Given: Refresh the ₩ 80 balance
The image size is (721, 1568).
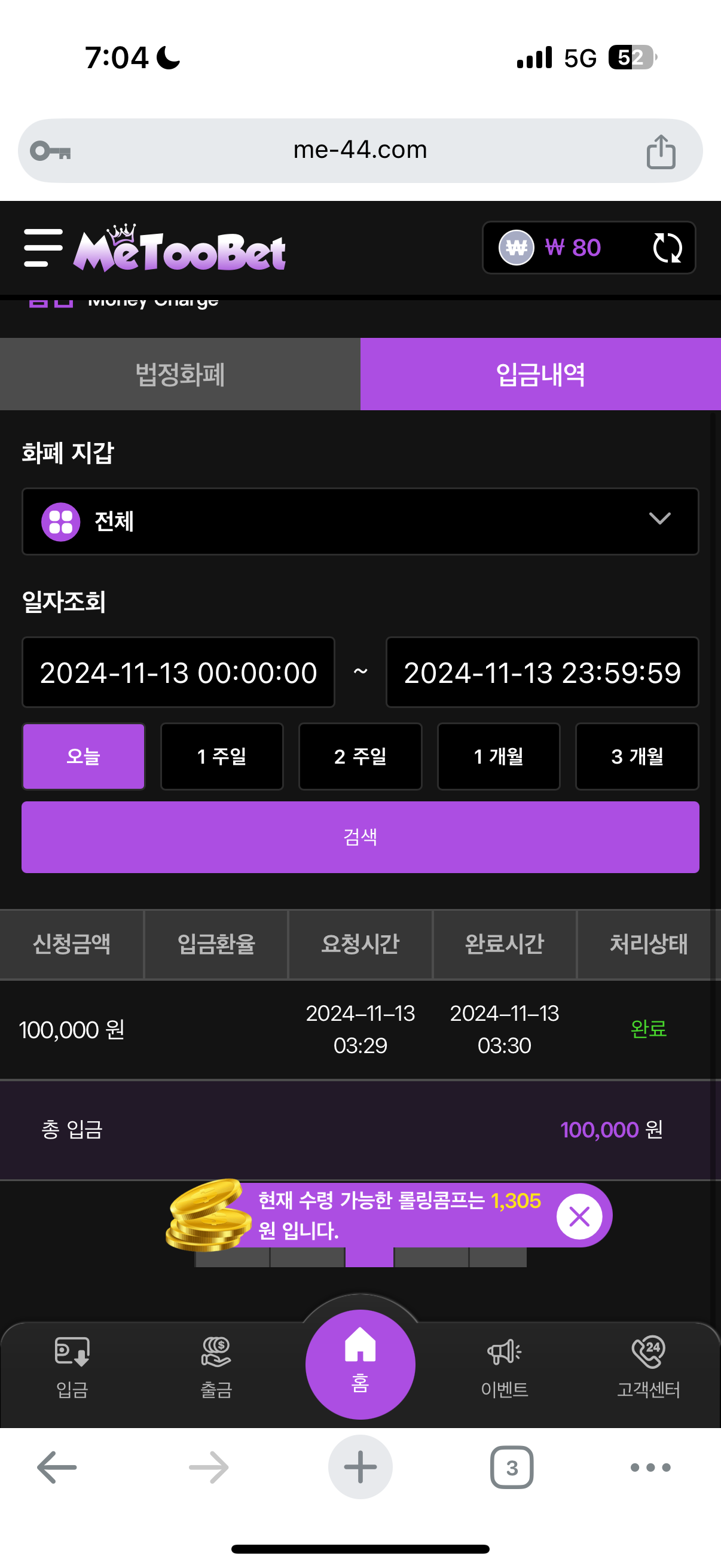Looking at the screenshot, I should click(667, 248).
